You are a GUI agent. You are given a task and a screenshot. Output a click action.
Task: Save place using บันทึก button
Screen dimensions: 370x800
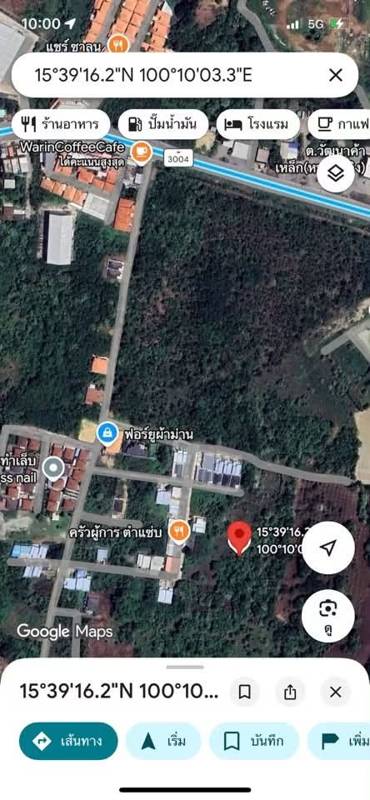(x=254, y=741)
